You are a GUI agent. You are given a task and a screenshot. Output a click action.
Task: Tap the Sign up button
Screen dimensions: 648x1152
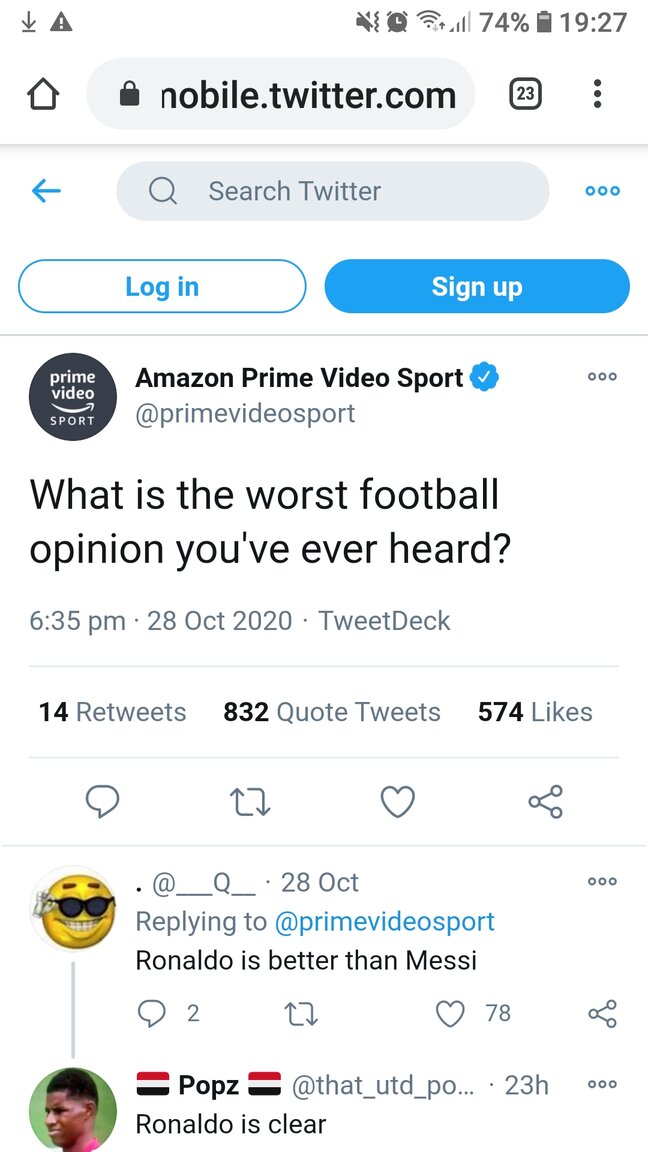pyautogui.click(x=477, y=287)
